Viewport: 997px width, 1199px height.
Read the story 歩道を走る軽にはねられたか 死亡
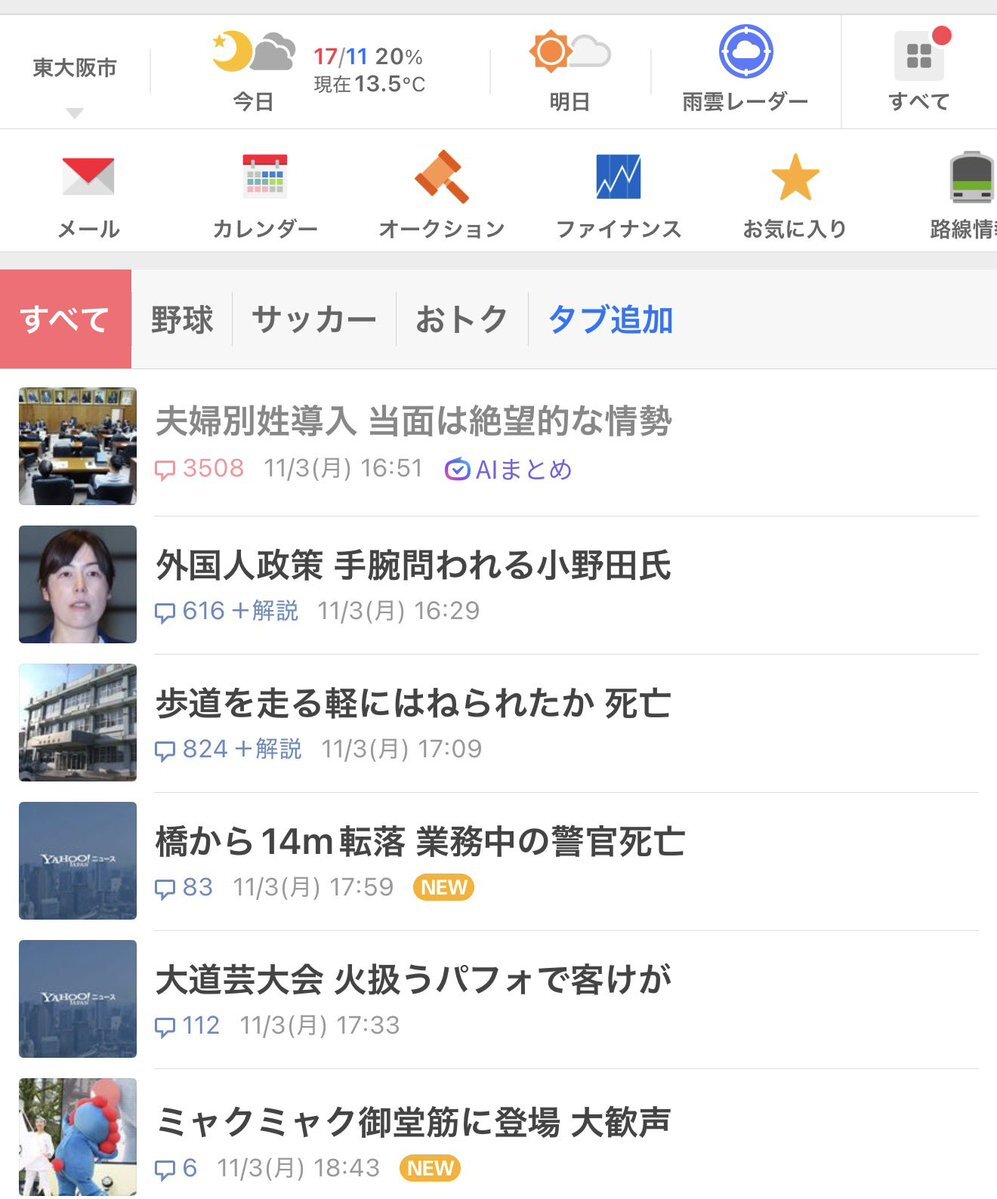coord(413,704)
